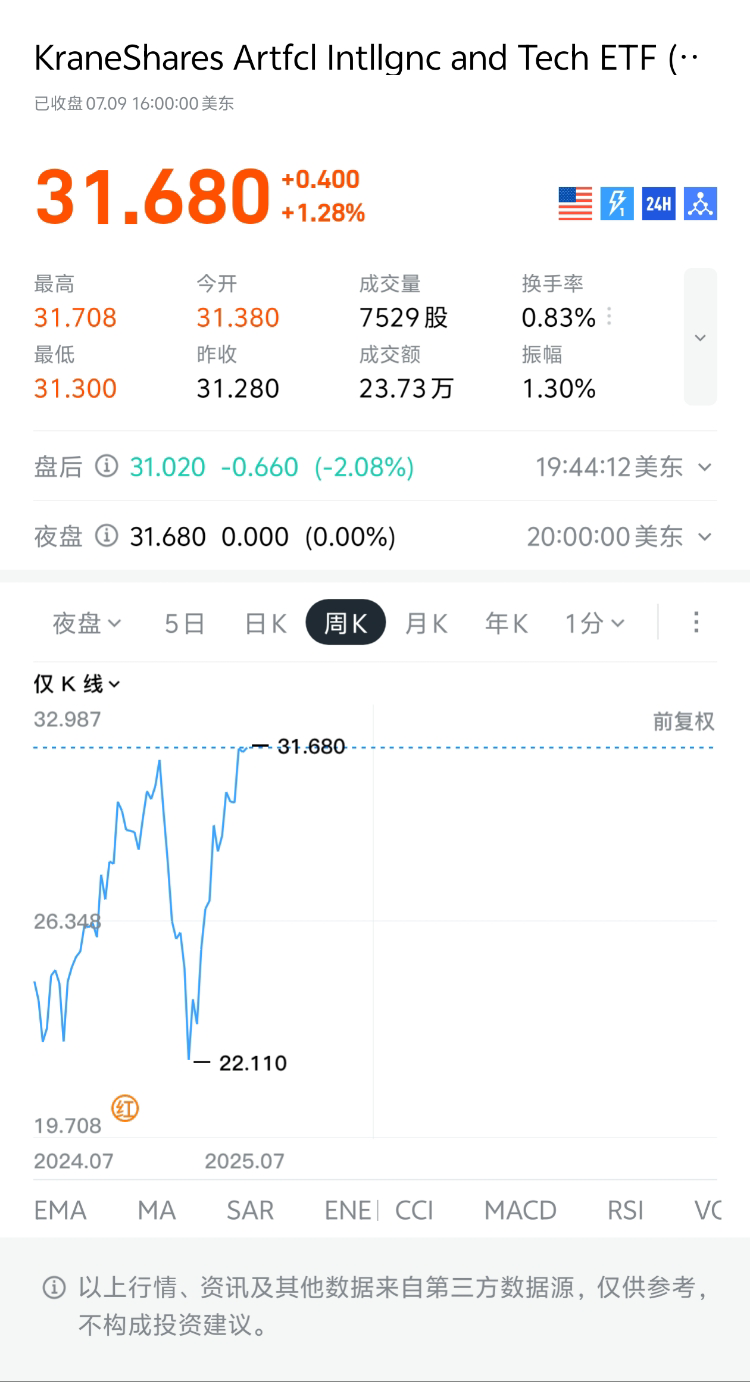750x1382 pixels.
Task: Open the 夜盘 chart period dropdown
Action: click(87, 623)
